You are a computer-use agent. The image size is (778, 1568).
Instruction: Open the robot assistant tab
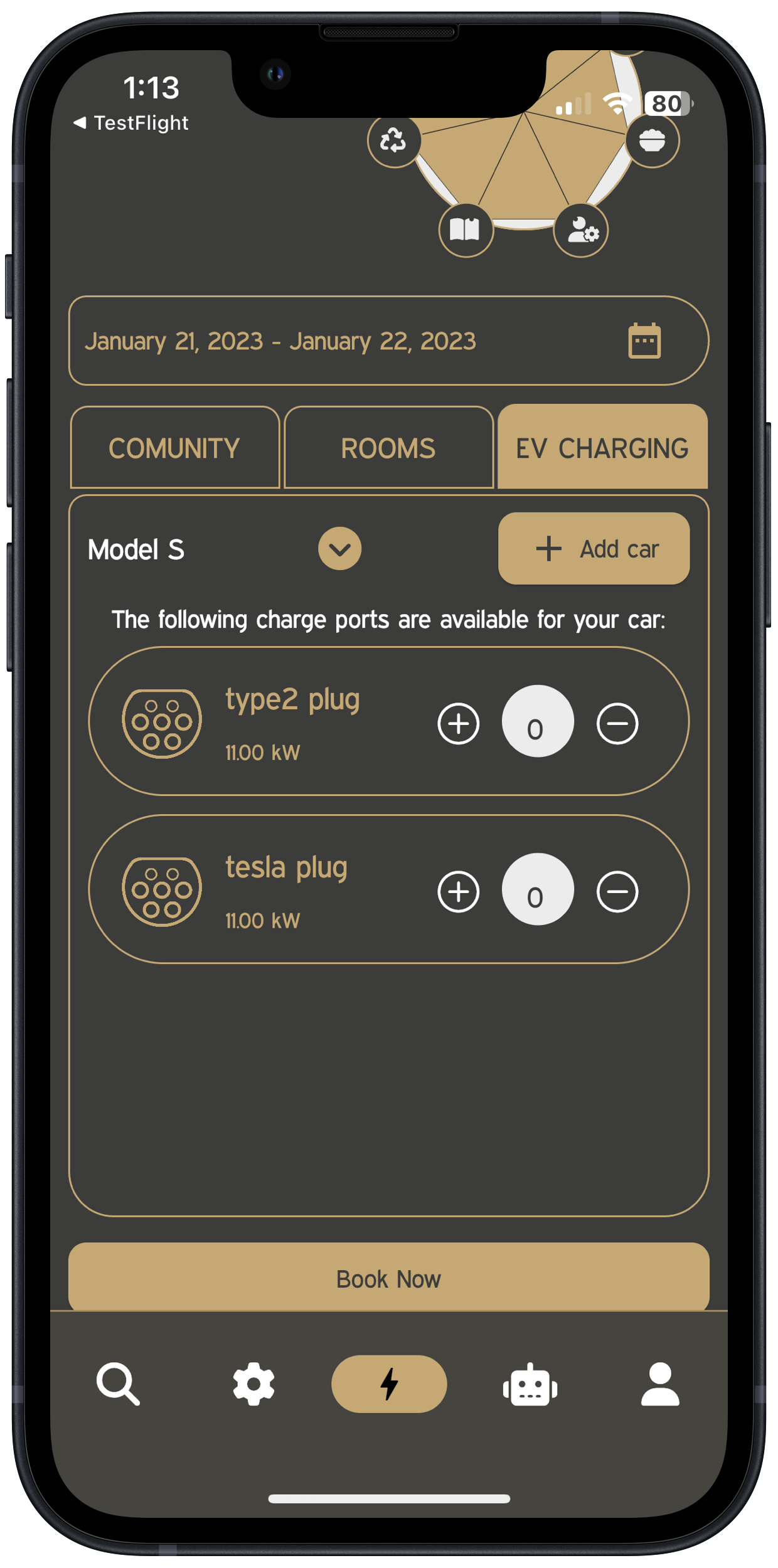(530, 1384)
